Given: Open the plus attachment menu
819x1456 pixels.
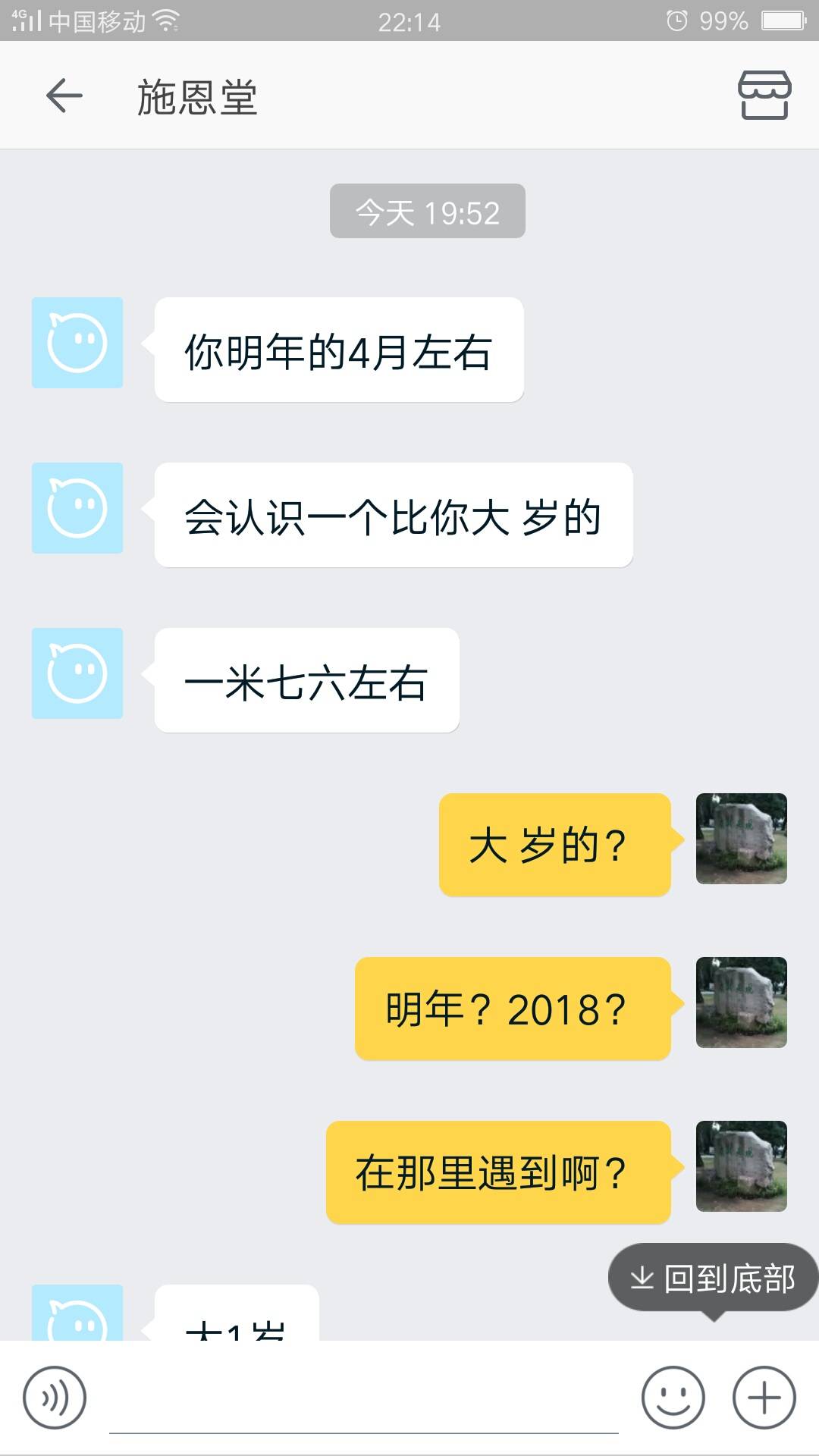Looking at the screenshot, I should (764, 1397).
